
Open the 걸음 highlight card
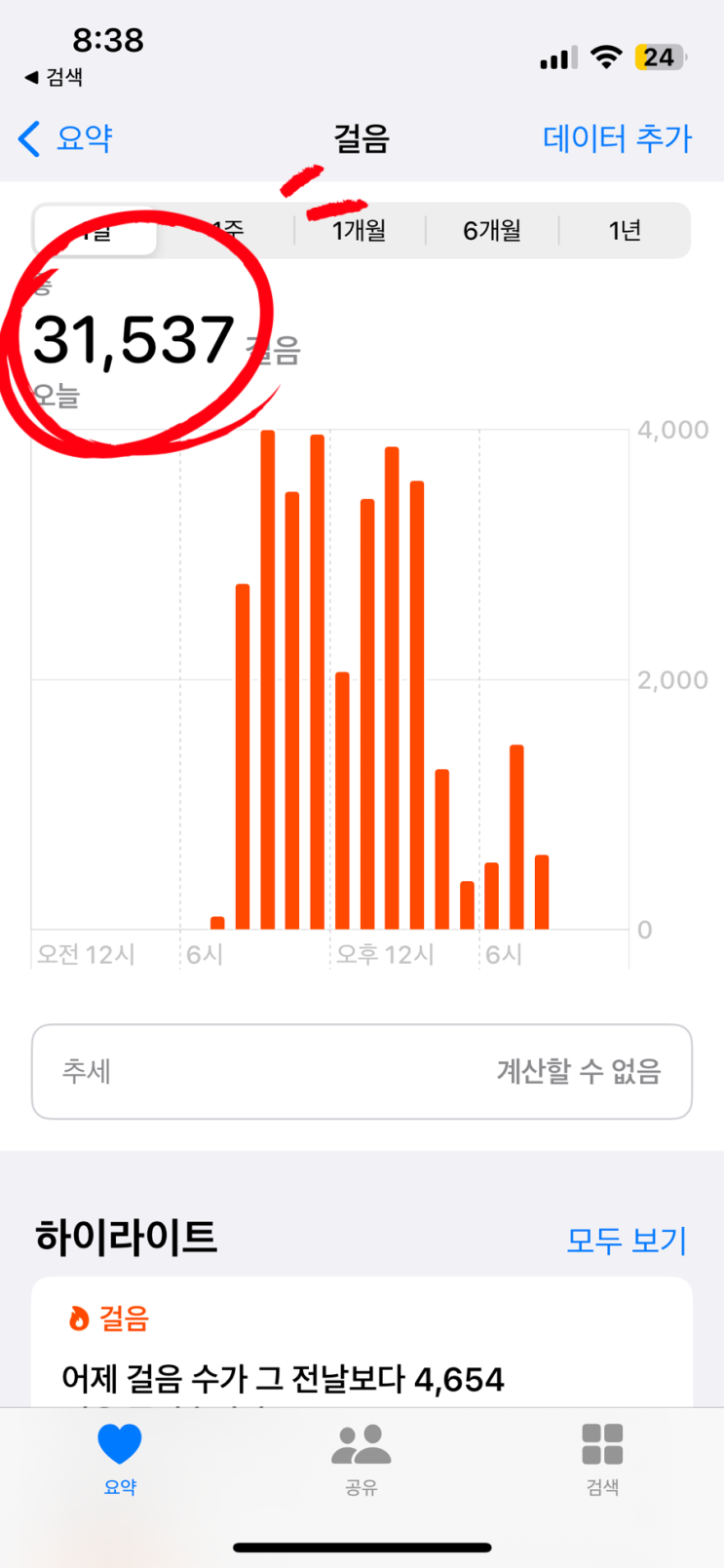pyautogui.click(x=362, y=1342)
